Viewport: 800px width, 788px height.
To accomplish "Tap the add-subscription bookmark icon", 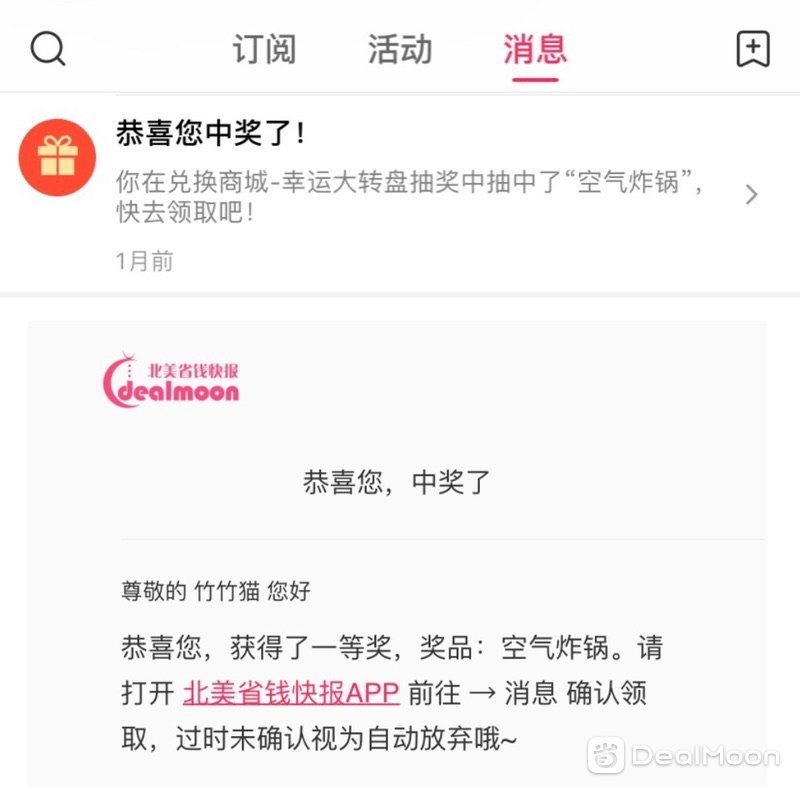I will point(752,48).
